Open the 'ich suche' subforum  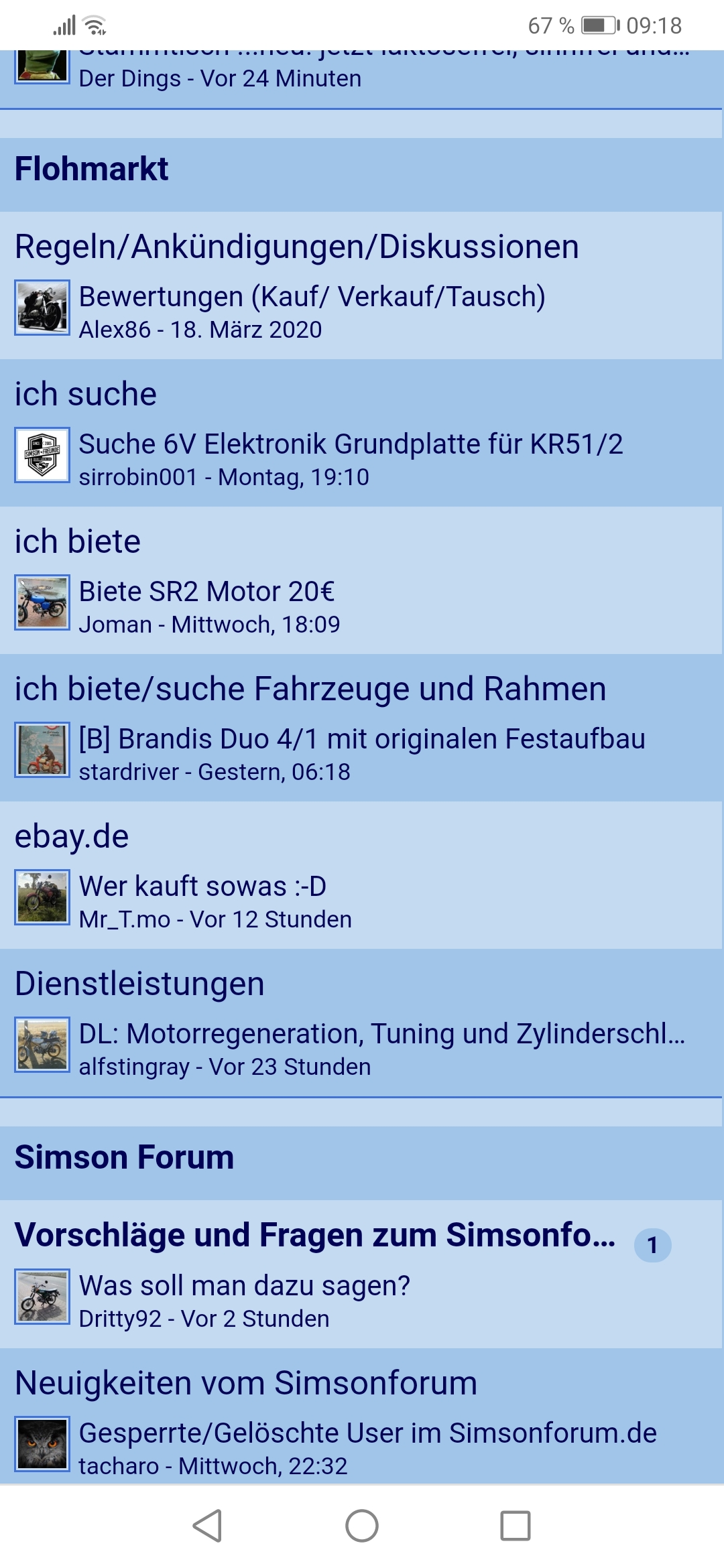[x=86, y=394]
